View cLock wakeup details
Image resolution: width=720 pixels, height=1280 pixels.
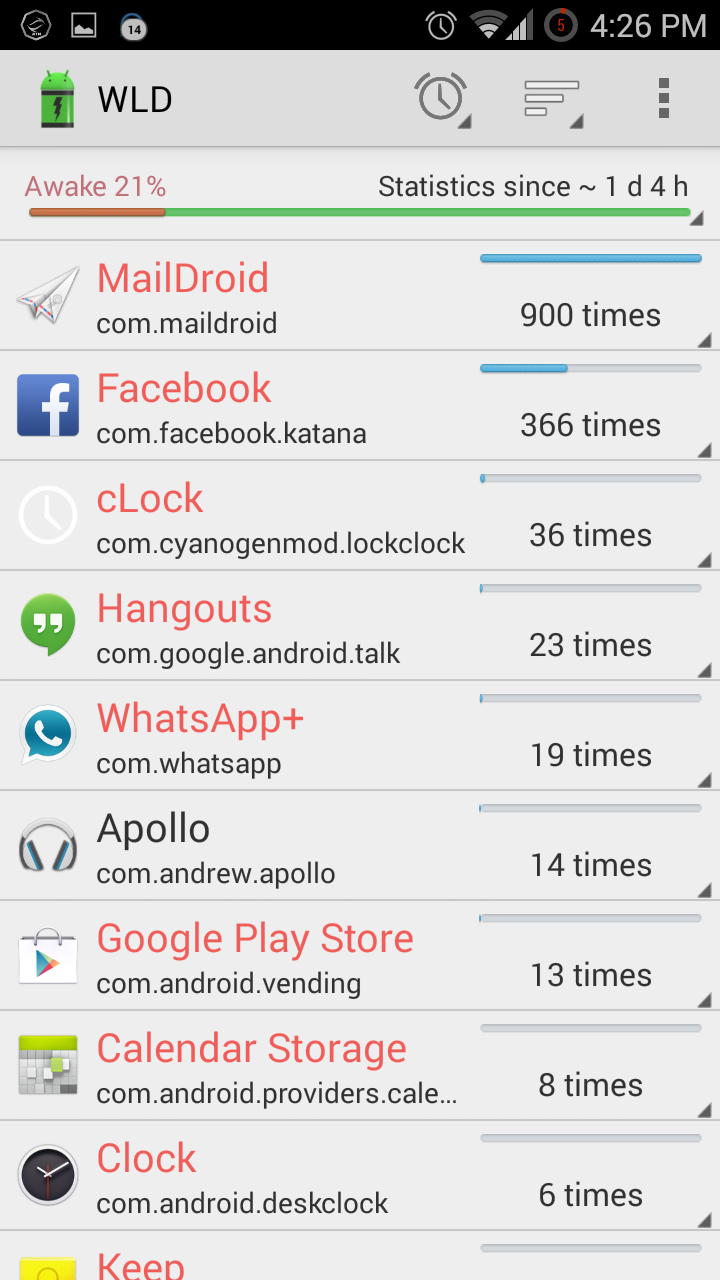[x=360, y=516]
